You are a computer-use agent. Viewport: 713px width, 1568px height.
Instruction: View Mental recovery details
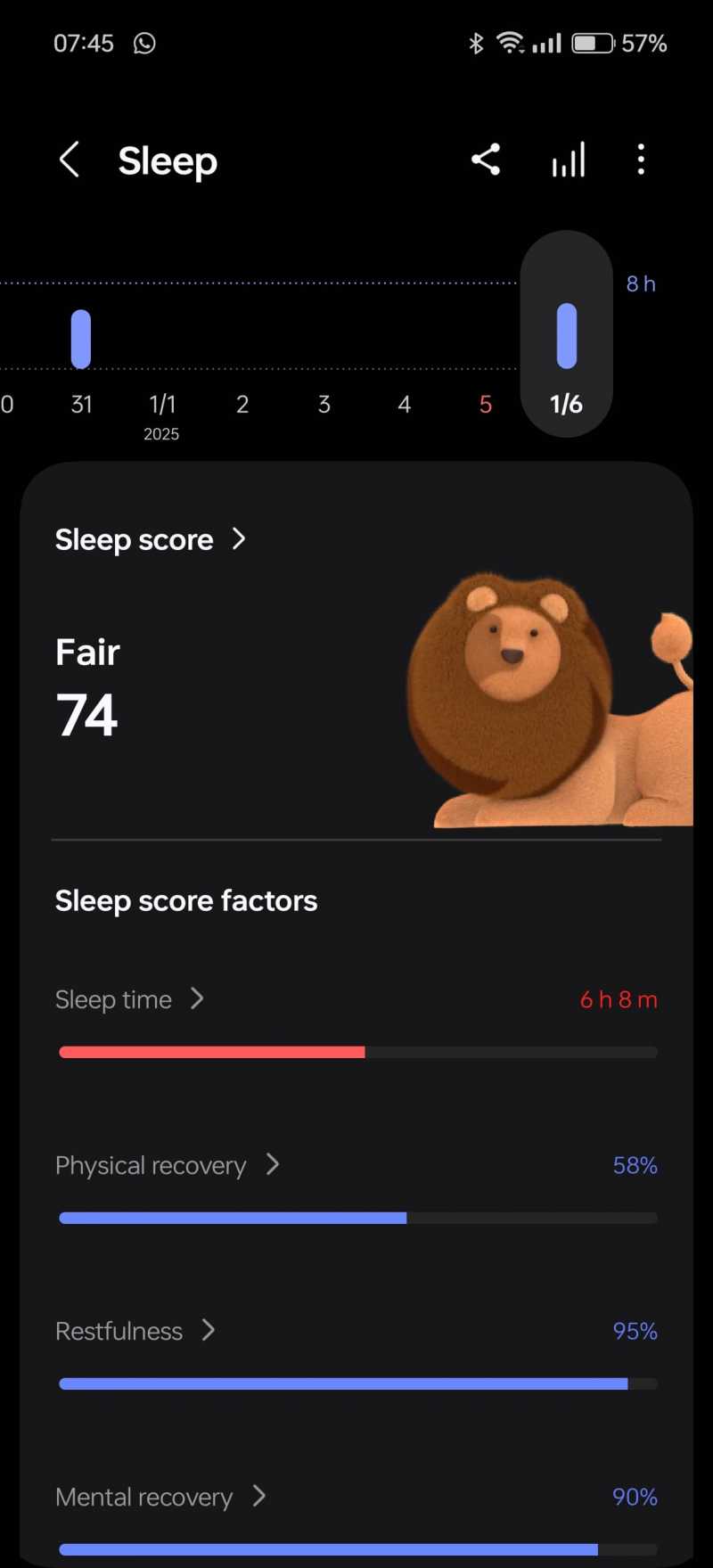(160, 1497)
